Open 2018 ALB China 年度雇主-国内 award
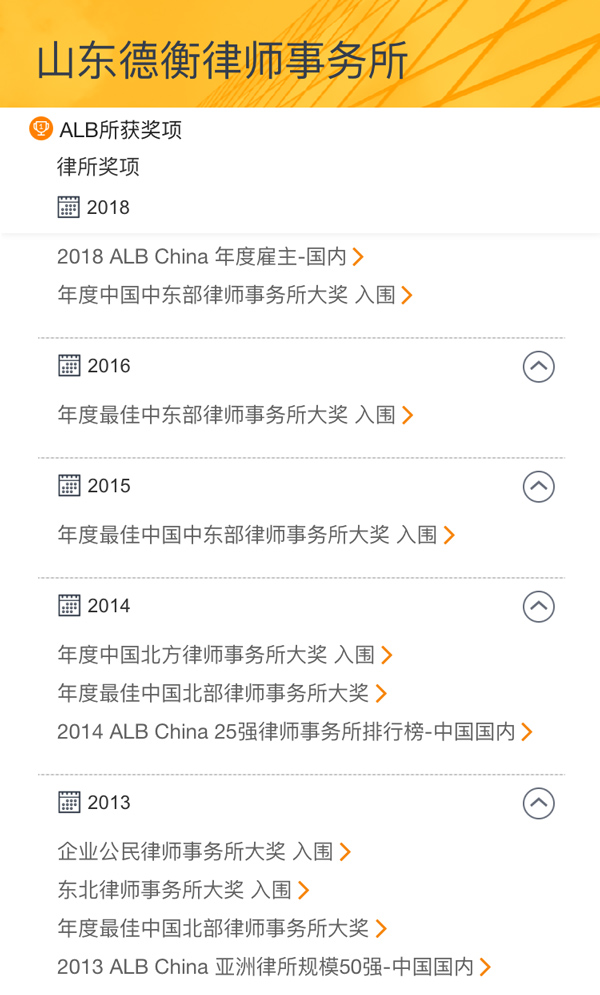This screenshot has height=995, width=600. click(210, 257)
